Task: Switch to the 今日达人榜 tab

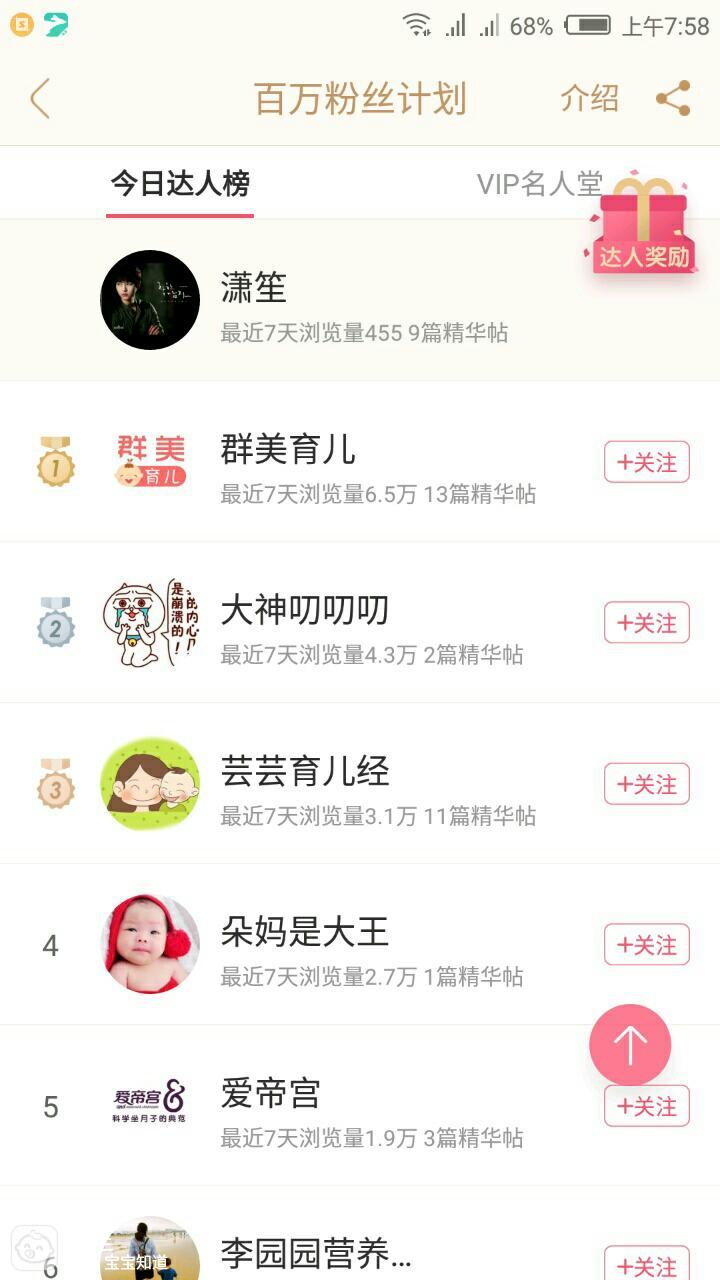Action: point(180,184)
